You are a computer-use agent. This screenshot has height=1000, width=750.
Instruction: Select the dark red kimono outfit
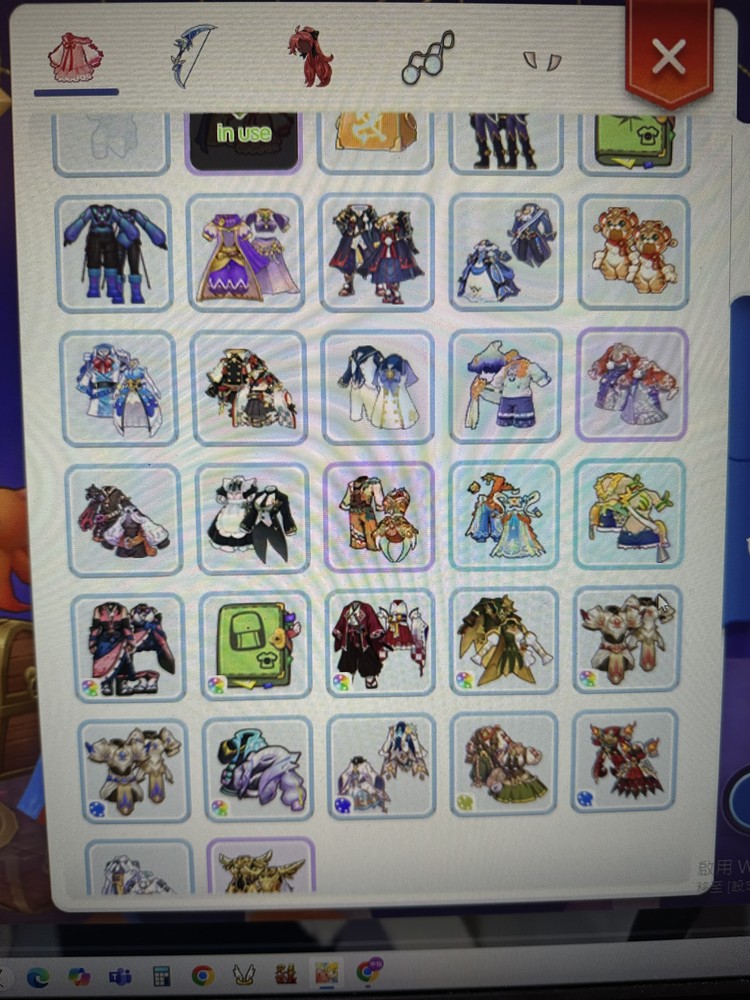381,642
